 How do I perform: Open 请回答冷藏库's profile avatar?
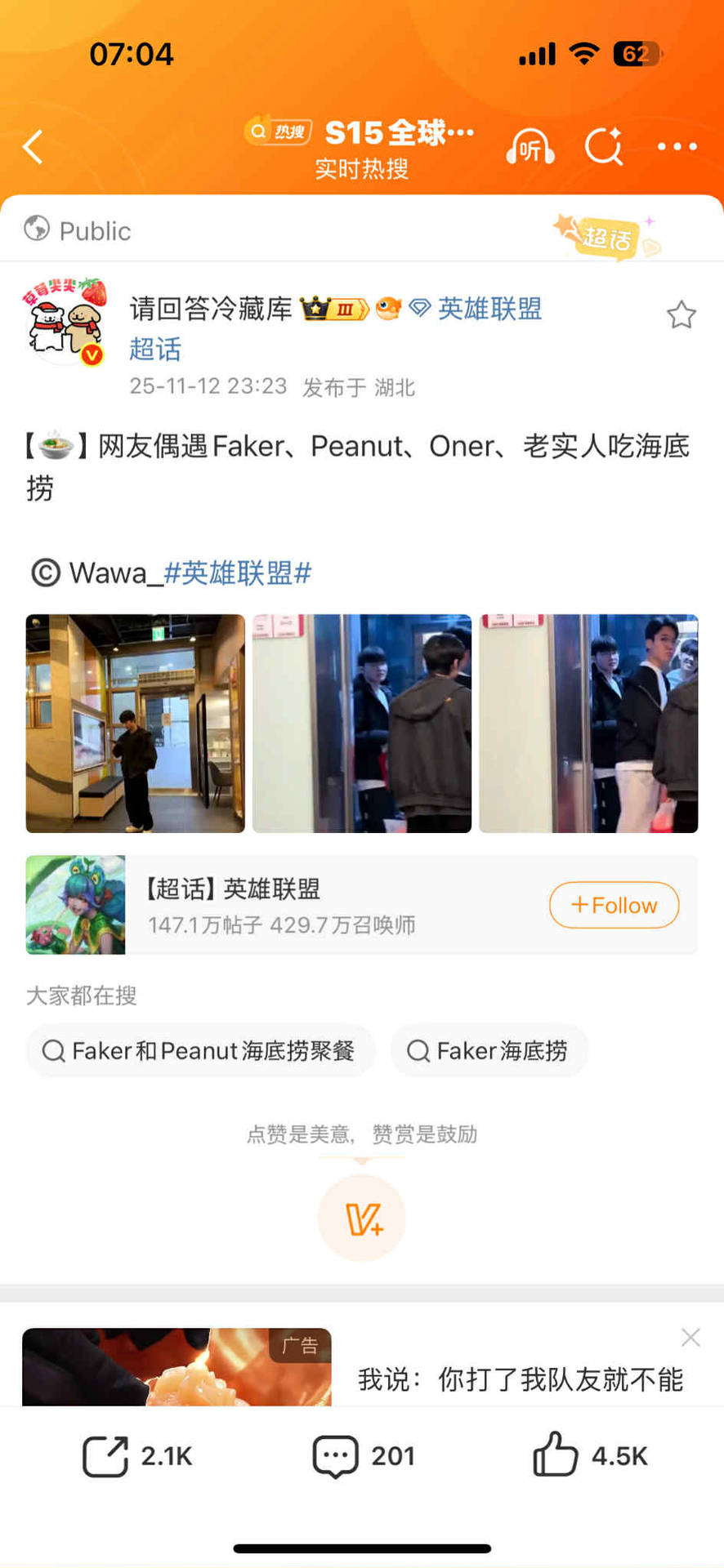tap(64, 321)
